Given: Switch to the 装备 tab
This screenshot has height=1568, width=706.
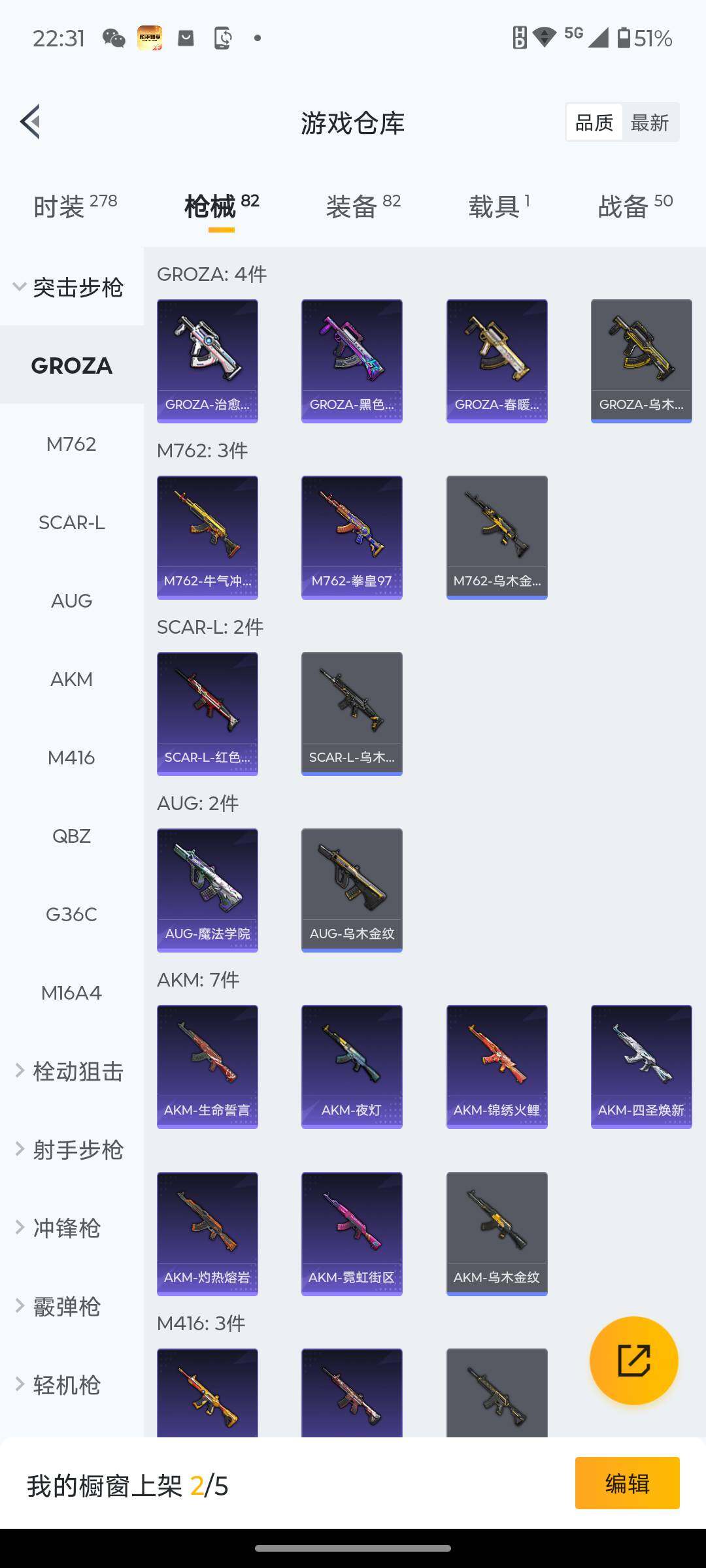Looking at the screenshot, I should pos(363,206).
